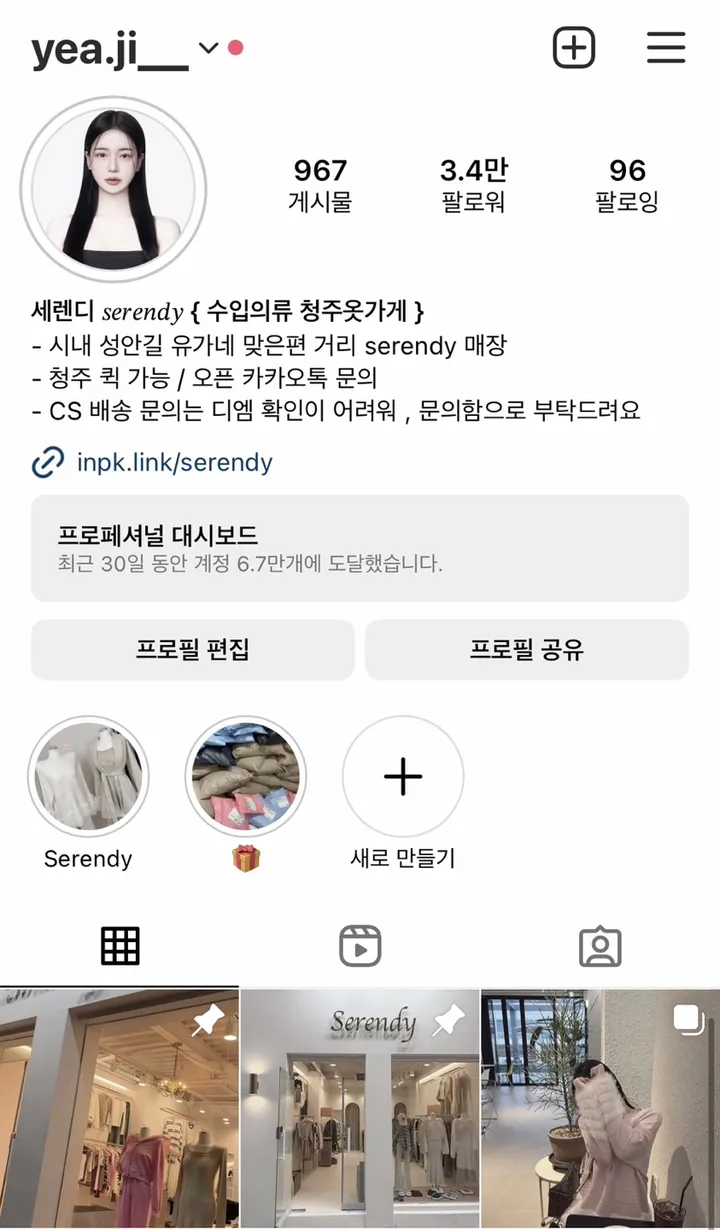Tap the 프로필 공유 button
The image size is (720, 1230).
(x=527, y=650)
